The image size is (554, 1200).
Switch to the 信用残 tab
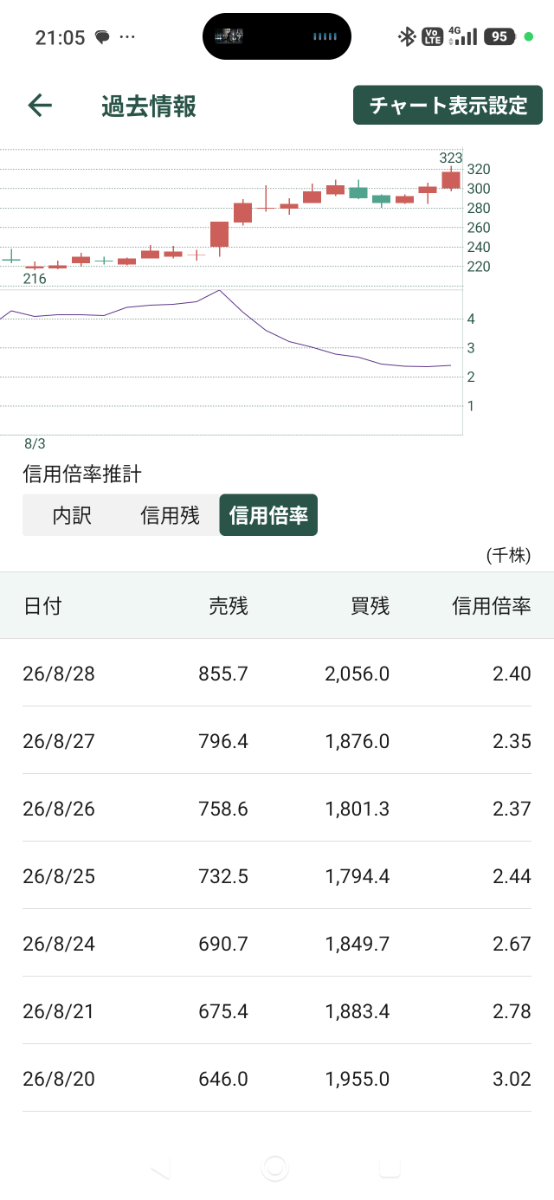pyautogui.click(x=170, y=515)
